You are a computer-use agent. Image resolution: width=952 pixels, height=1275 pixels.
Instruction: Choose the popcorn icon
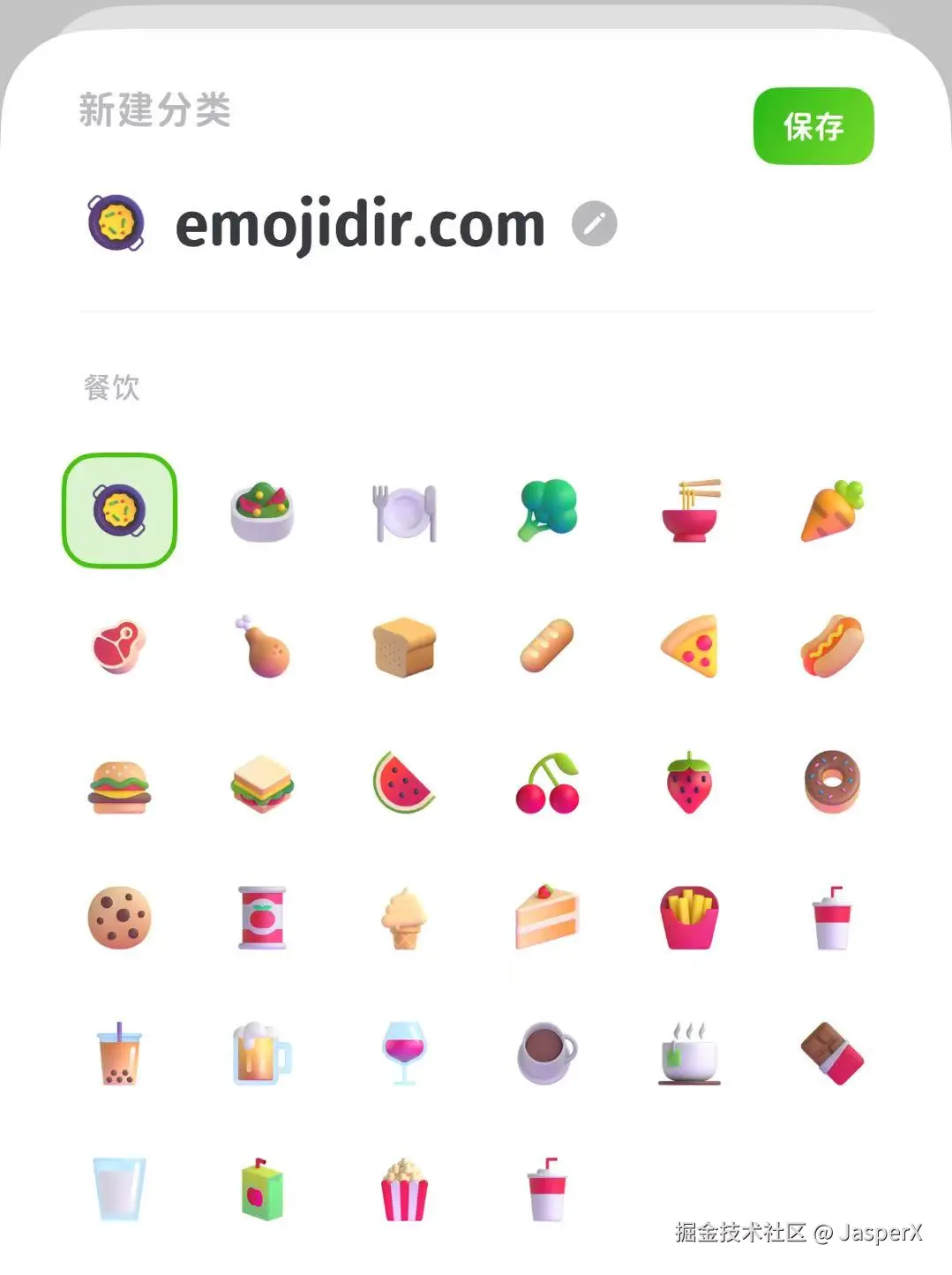tap(404, 1189)
